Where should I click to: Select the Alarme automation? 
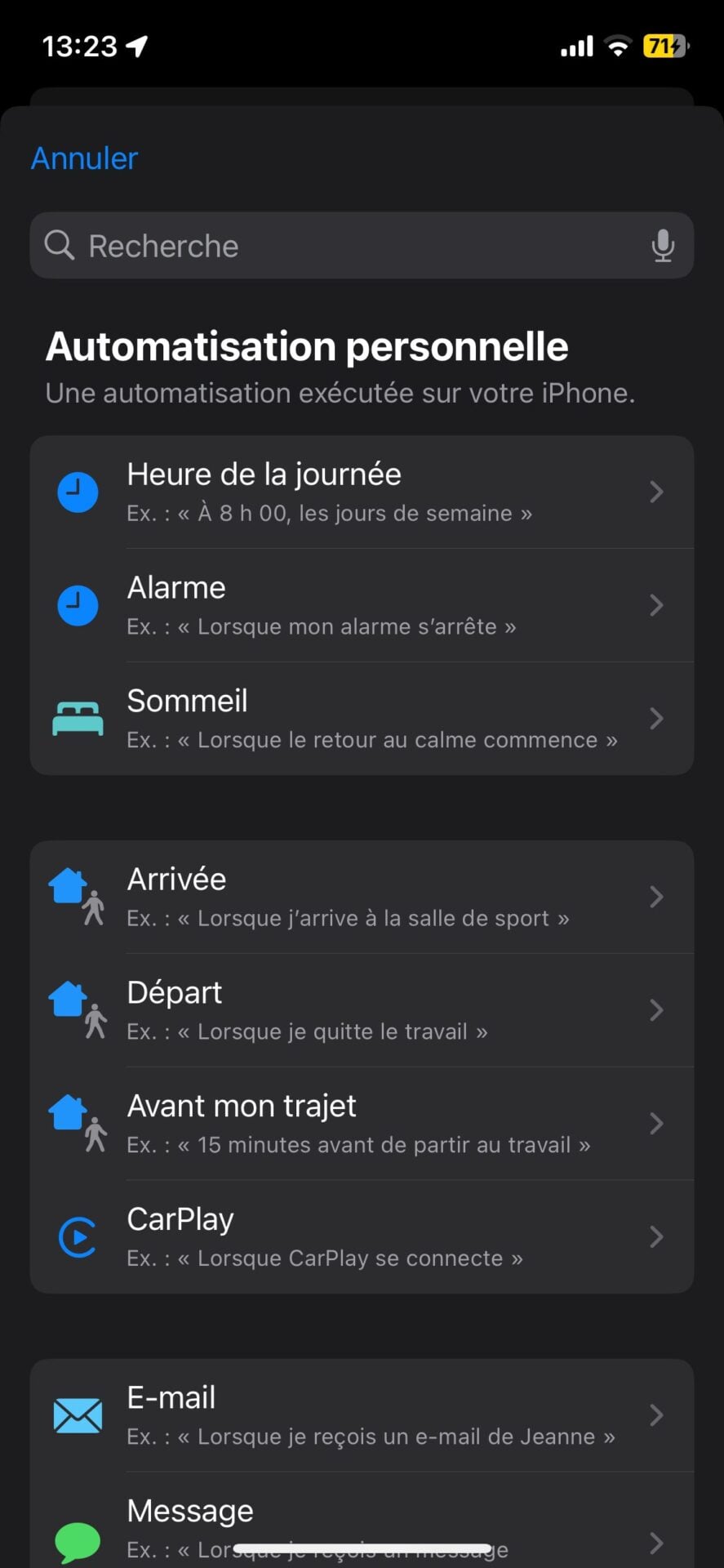pyautogui.click(x=362, y=605)
